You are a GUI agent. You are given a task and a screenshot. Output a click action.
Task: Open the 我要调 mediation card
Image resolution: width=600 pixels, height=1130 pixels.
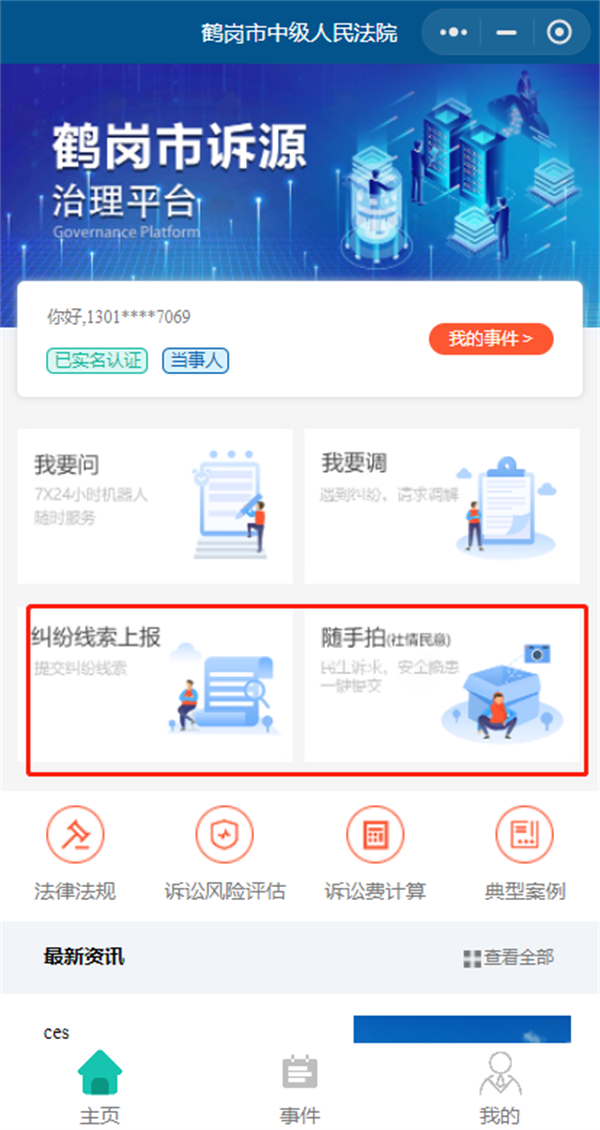441,506
